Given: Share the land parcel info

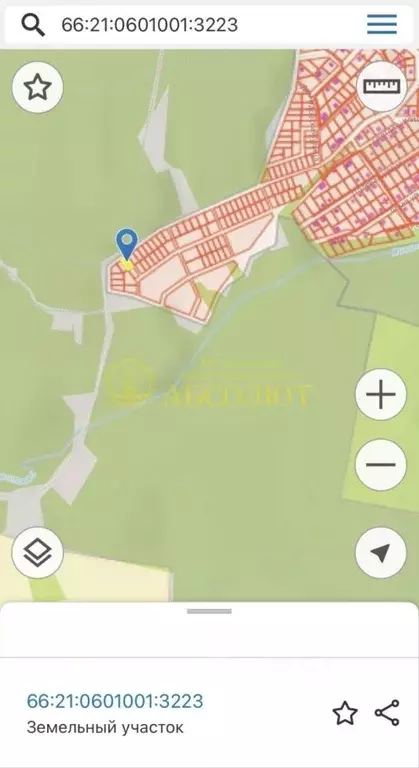Looking at the screenshot, I should 387,713.
